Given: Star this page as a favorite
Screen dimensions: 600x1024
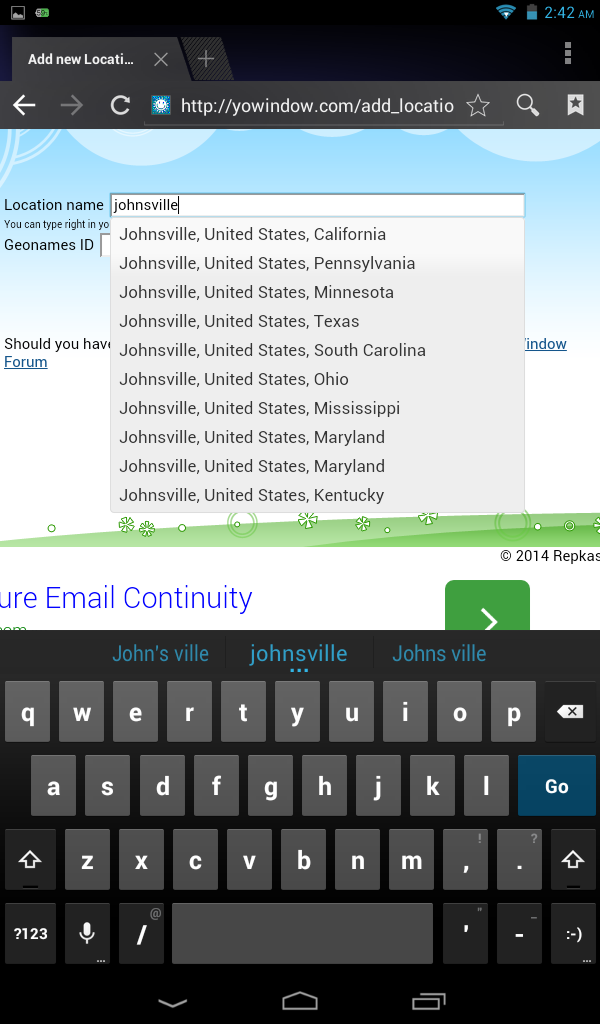Looking at the screenshot, I should [x=478, y=105].
